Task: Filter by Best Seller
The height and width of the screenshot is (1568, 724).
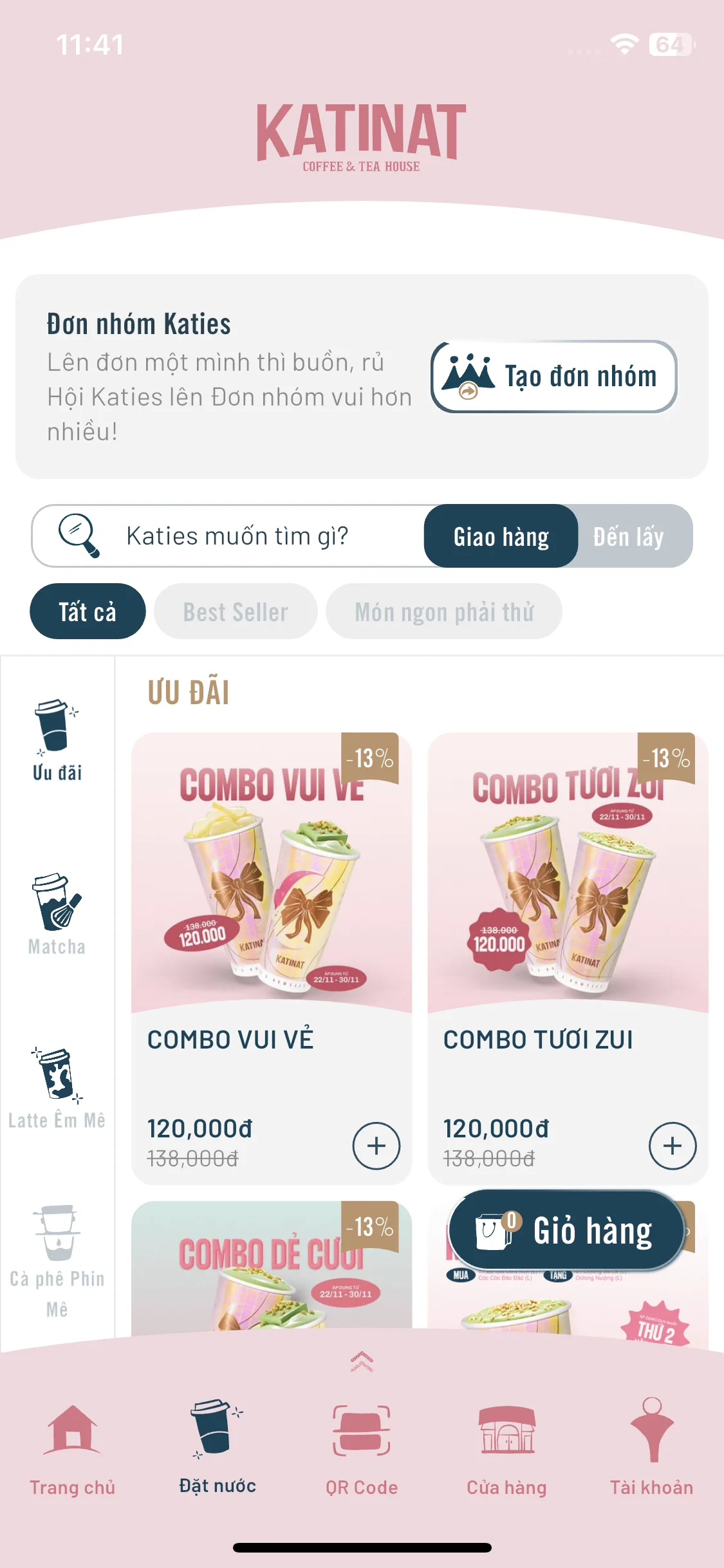Action: click(x=236, y=611)
